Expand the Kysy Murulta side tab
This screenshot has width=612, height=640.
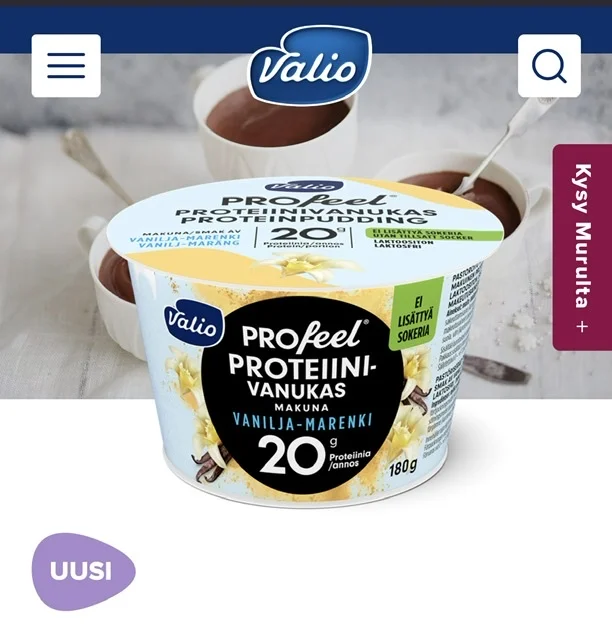[x=582, y=247]
